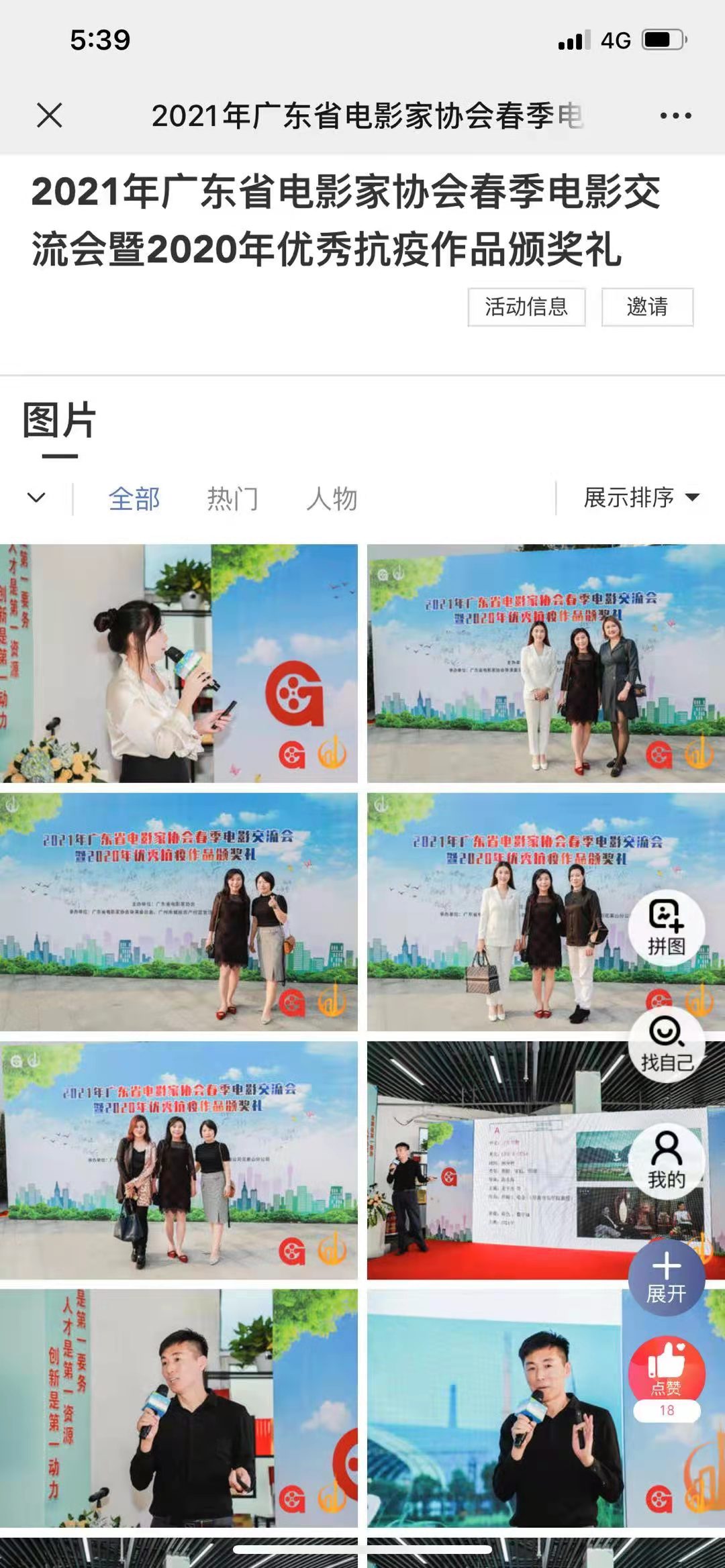Tap the 邀请 invite button
Image resolution: width=725 pixels, height=1568 pixels.
coord(647,307)
